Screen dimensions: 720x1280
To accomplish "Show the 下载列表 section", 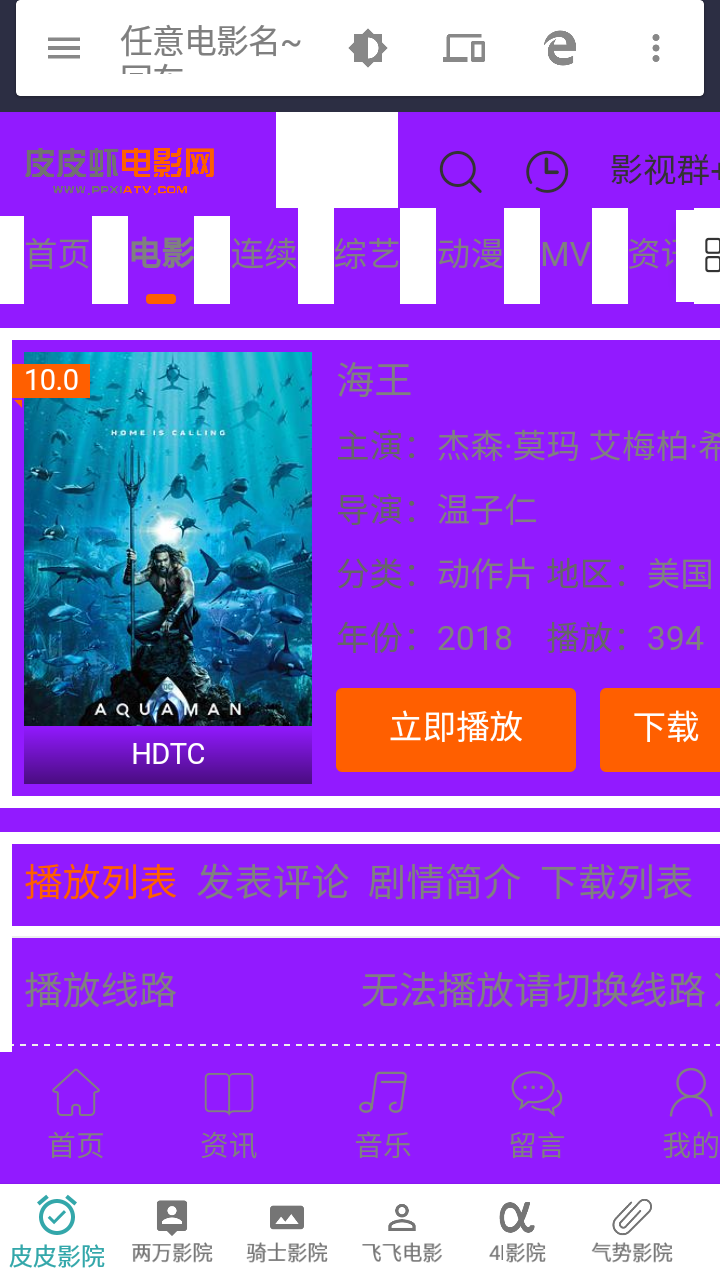I will click(616, 883).
